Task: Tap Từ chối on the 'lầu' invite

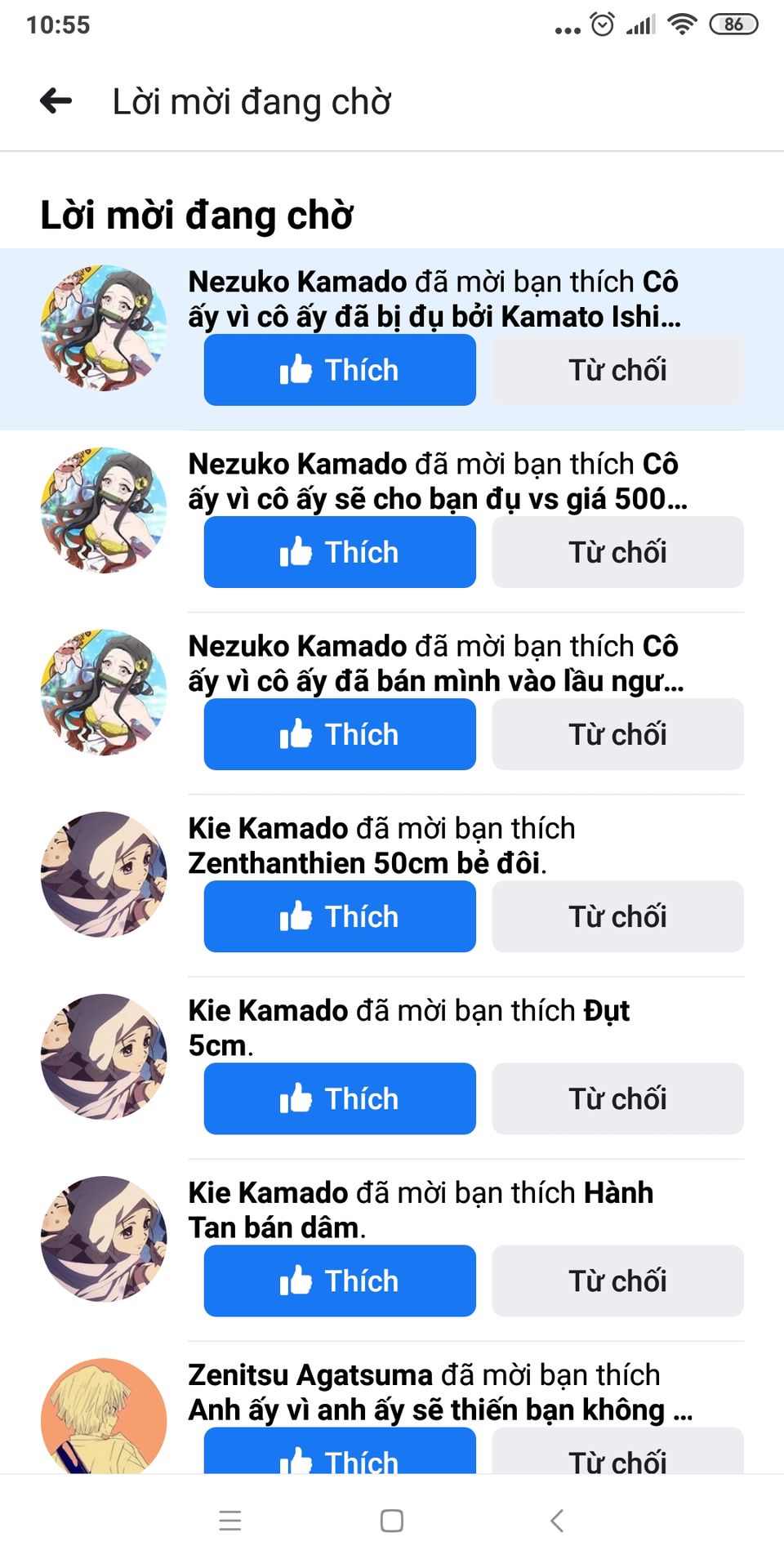Action: pyautogui.click(x=617, y=734)
